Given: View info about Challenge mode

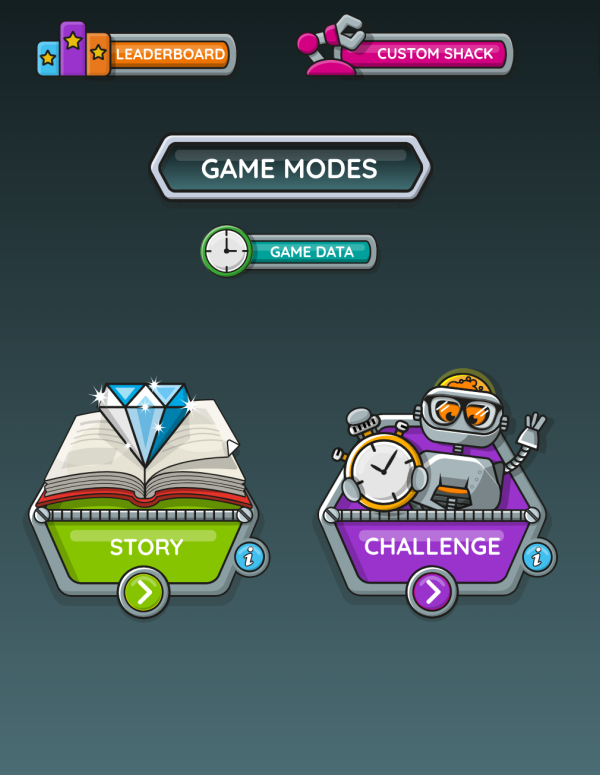Looking at the screenshot, I should 538,557.
